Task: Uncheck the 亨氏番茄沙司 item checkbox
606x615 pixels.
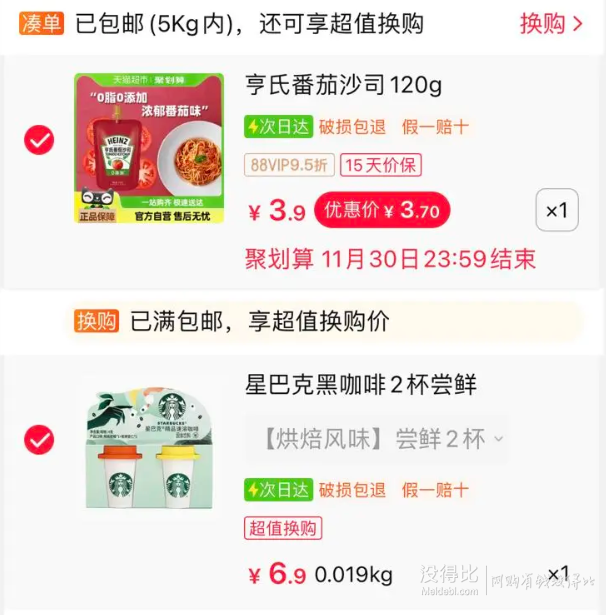Action: pyautogui.click(x=39, y=141)
